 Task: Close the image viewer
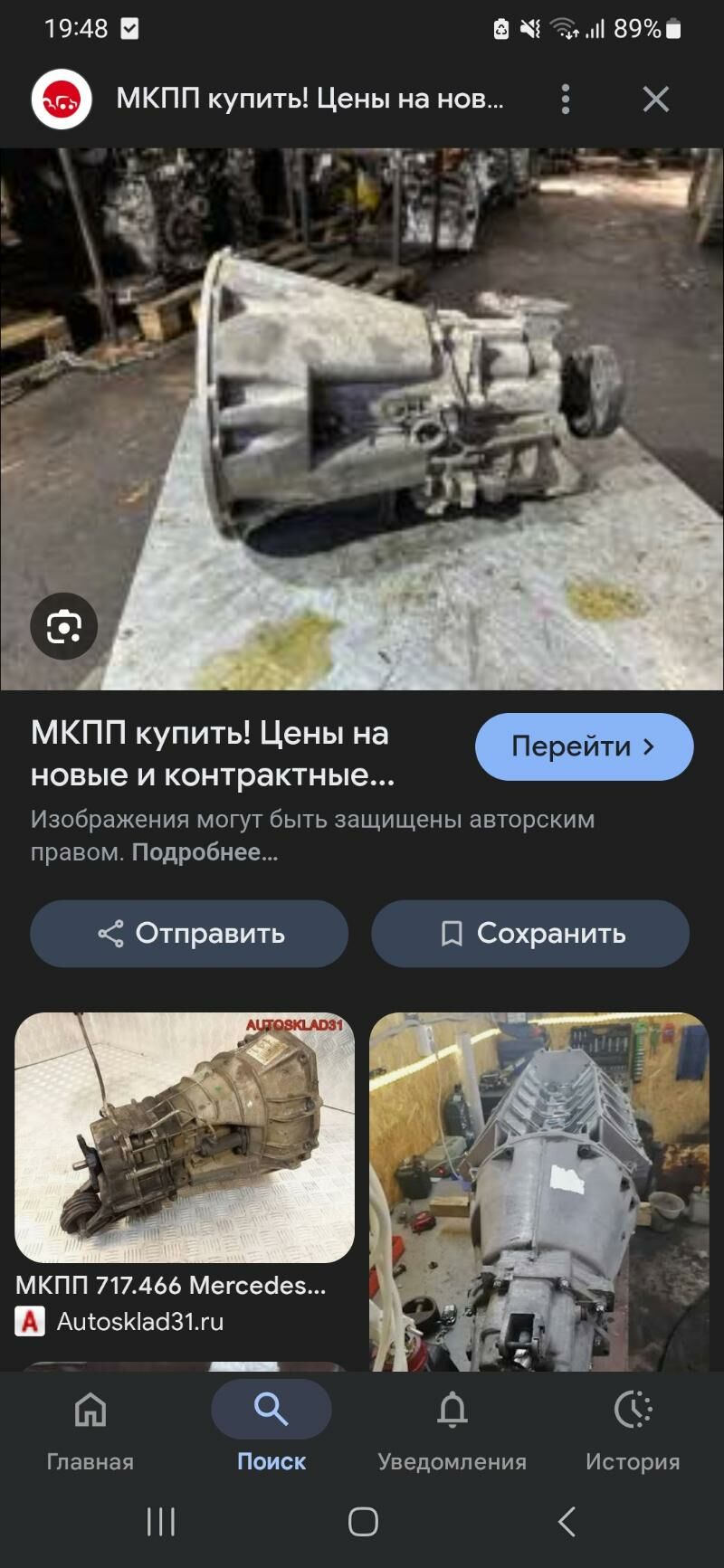(656, 99)
